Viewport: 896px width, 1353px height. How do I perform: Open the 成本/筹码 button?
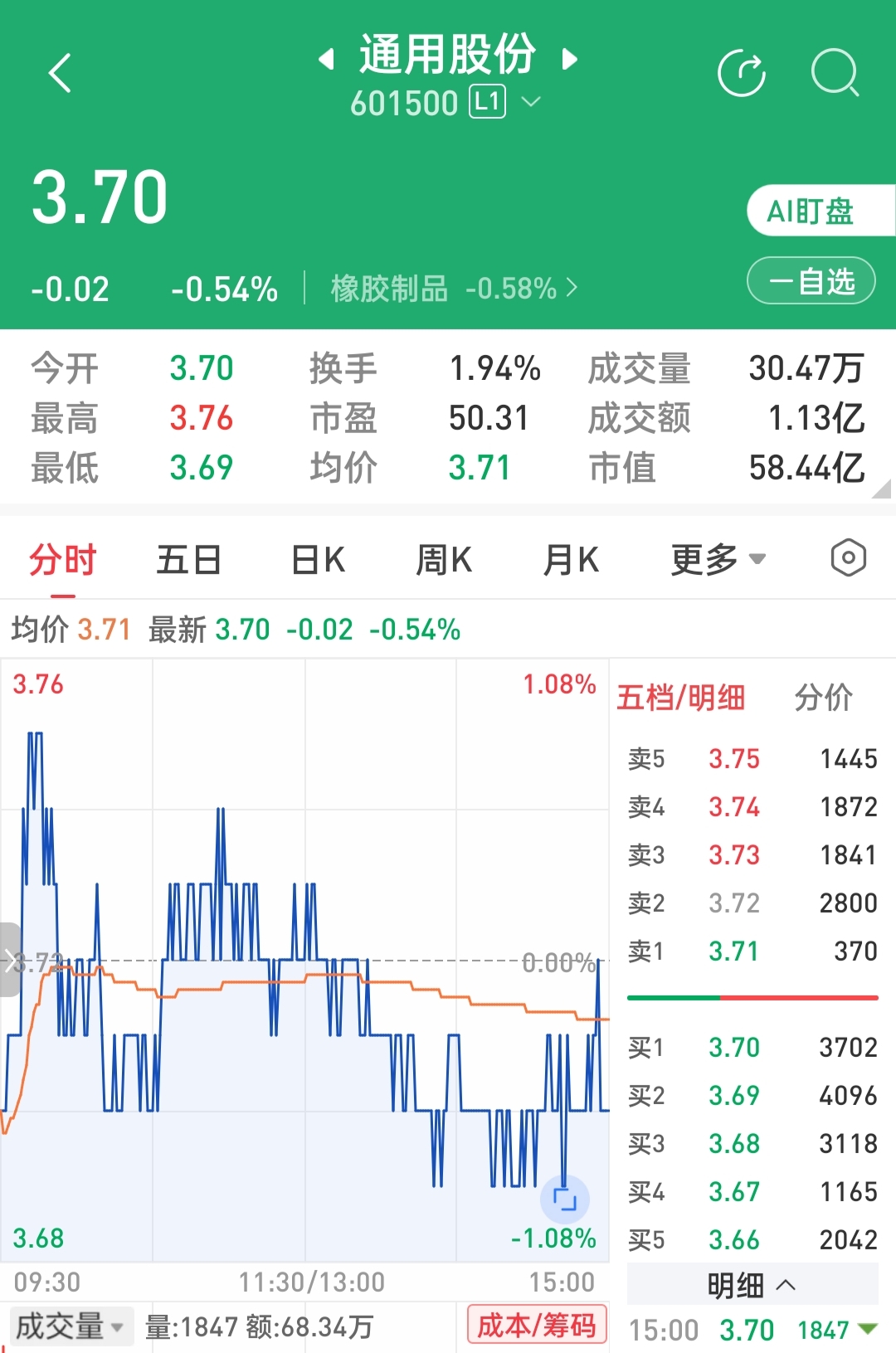pyautogui.click(x=537, y=1324)
